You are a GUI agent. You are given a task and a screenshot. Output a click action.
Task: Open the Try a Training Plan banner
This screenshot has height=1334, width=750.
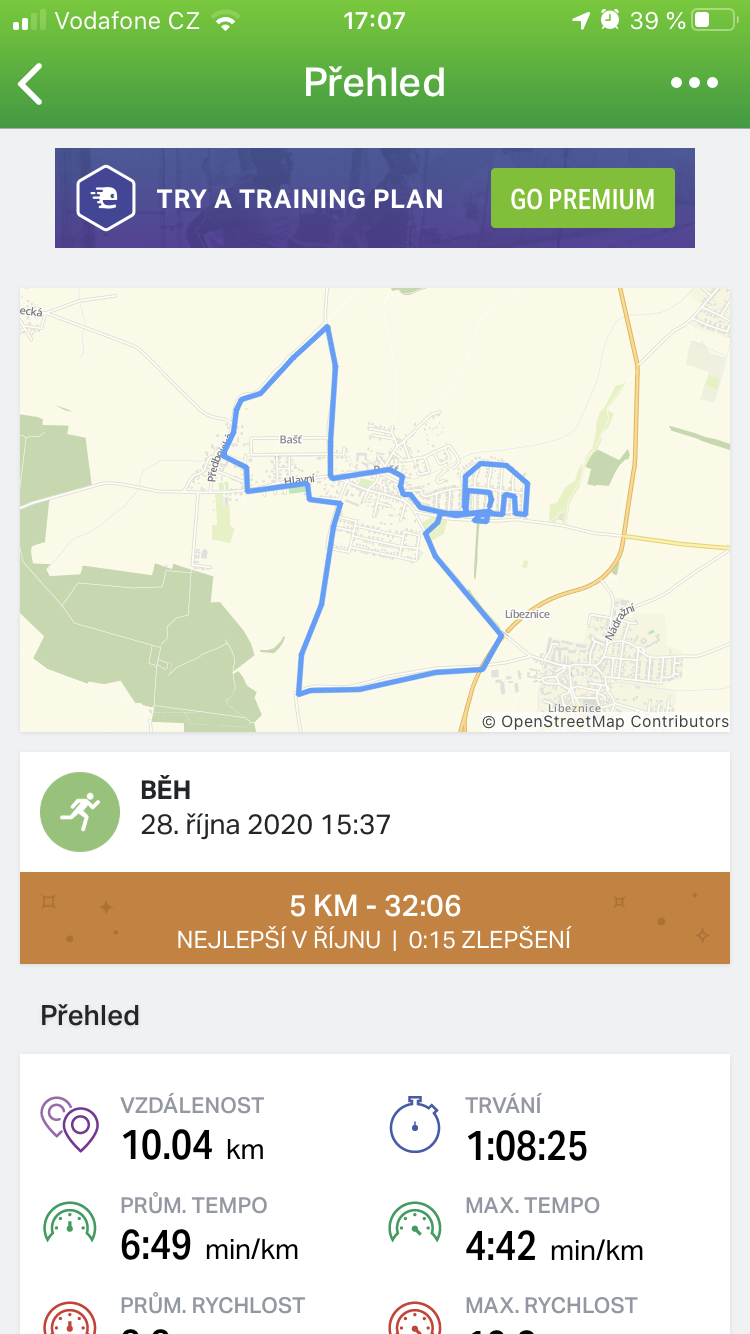click(375, 198)
